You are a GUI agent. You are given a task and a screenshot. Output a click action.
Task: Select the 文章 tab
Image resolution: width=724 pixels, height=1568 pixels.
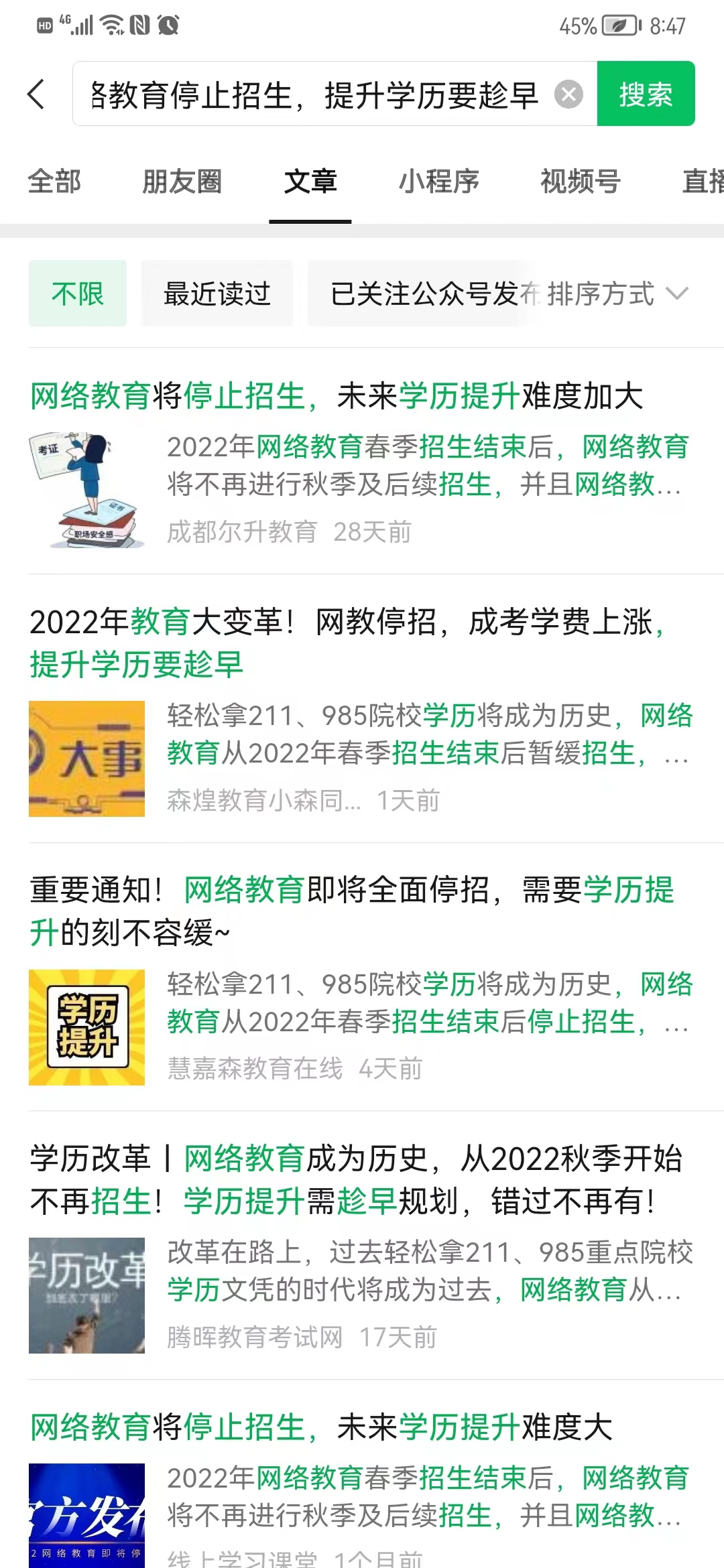coord(310,182)
